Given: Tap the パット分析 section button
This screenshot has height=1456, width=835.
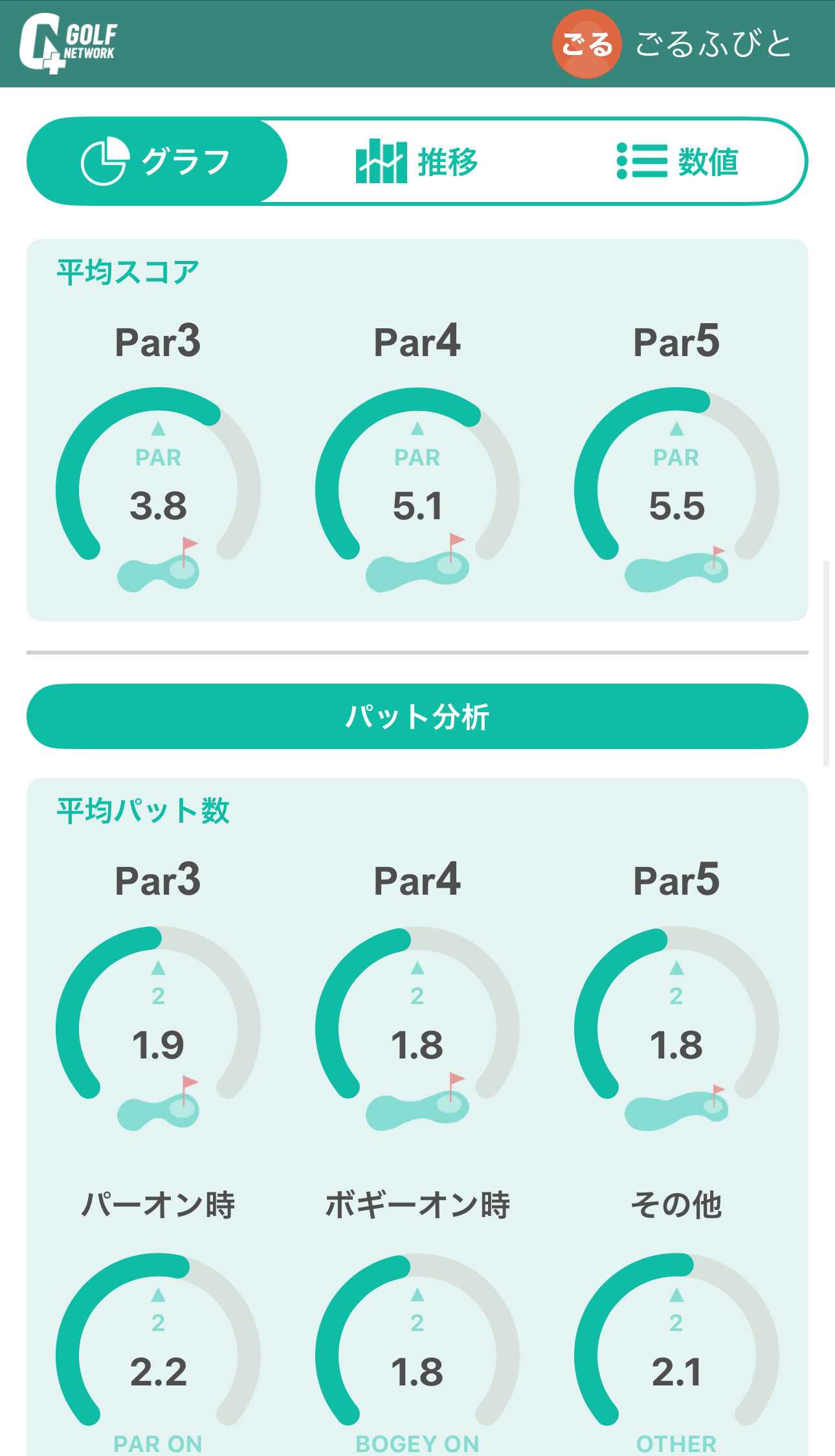Looking at the screenshot, I should 417,716.
